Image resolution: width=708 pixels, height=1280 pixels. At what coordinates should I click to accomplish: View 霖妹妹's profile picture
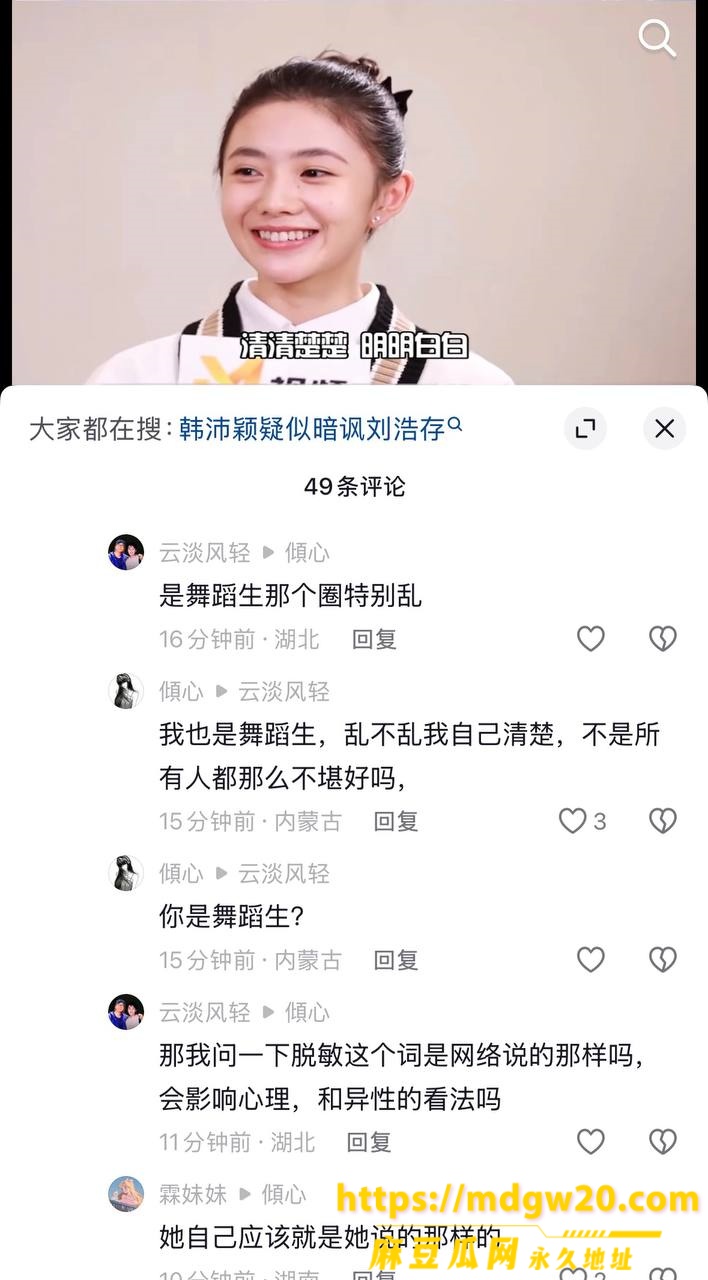click(x=126, y=1194)
